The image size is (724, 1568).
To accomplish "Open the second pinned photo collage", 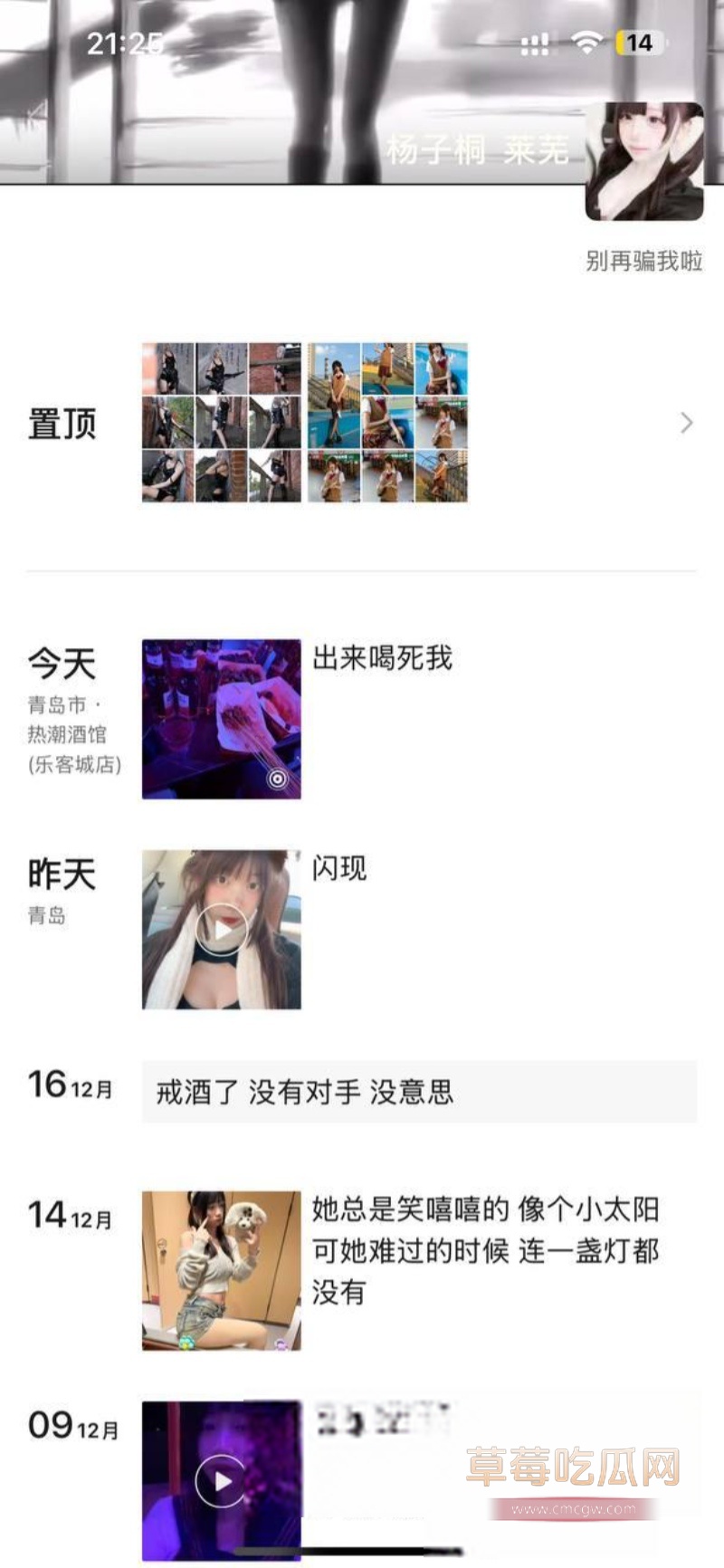I will [387, 422].
